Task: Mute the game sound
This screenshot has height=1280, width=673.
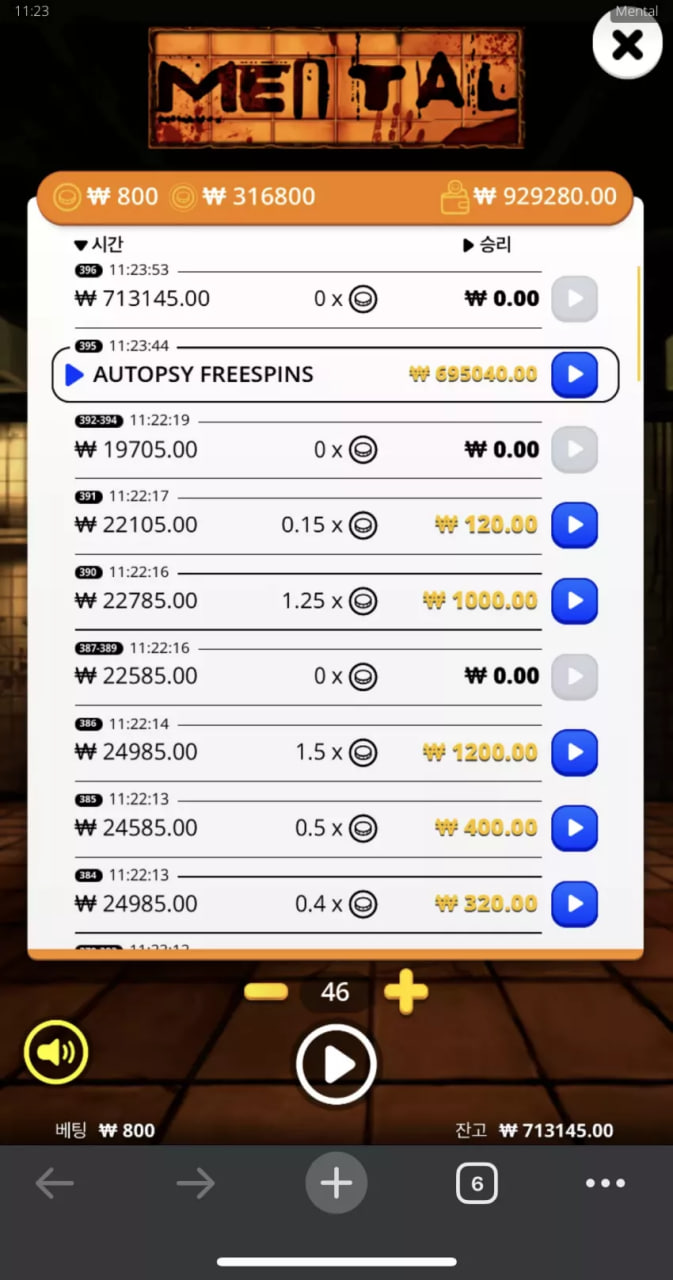Action: pos(56,1052)
